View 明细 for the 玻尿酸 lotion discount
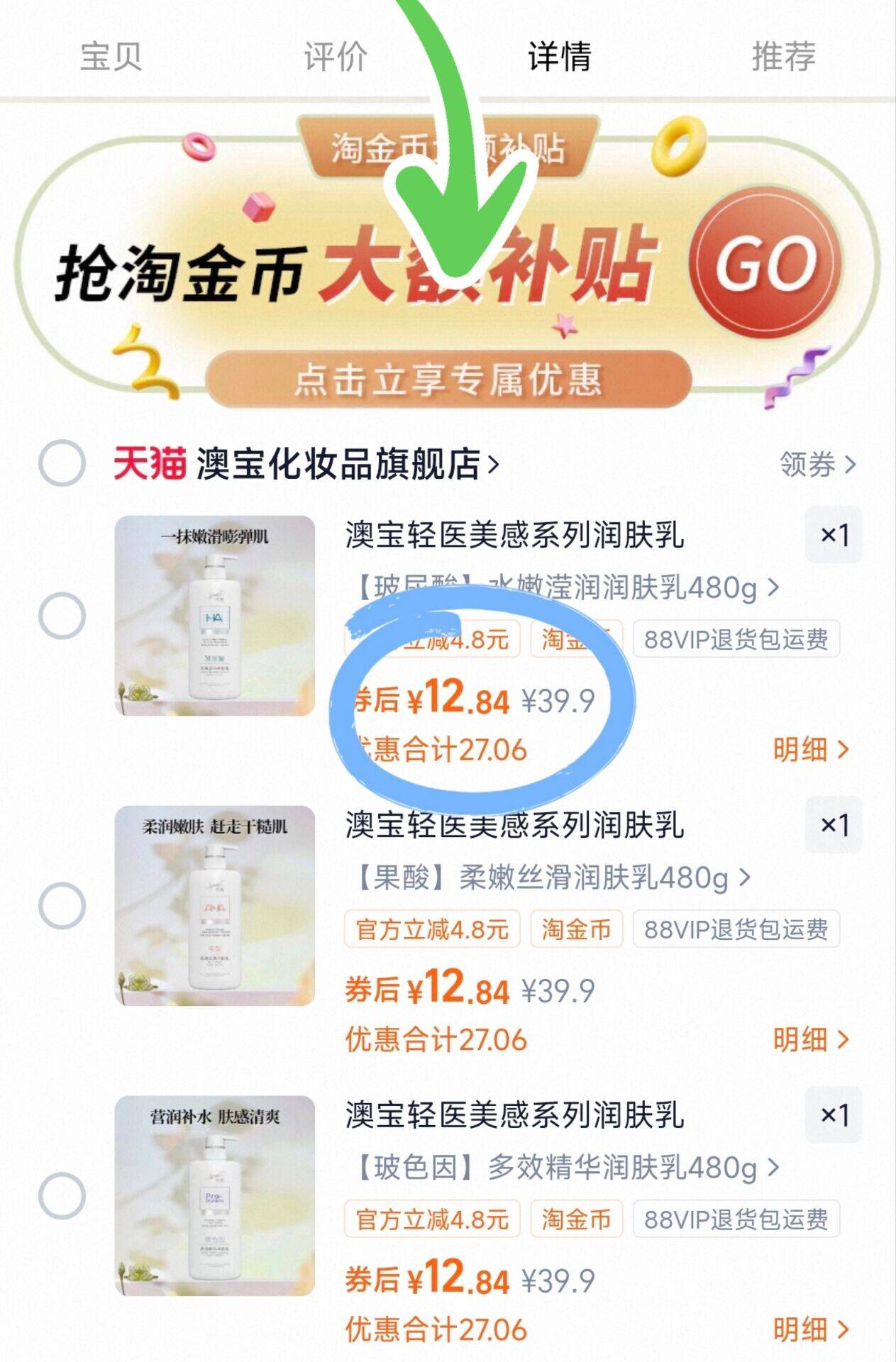 pos(810,750)
